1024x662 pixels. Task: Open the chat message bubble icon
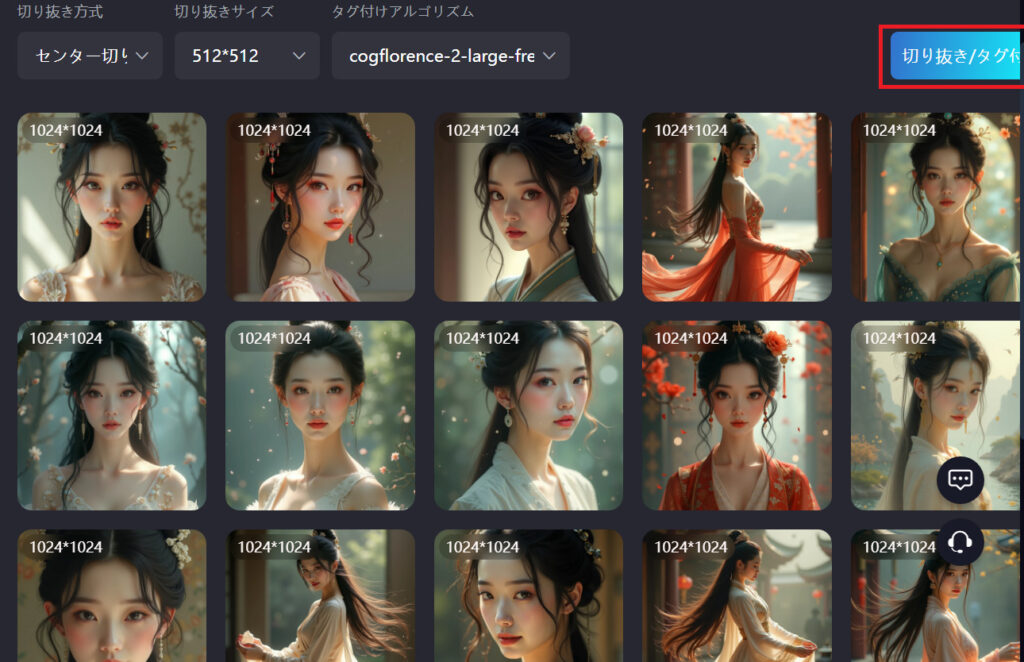coord(960,479)
